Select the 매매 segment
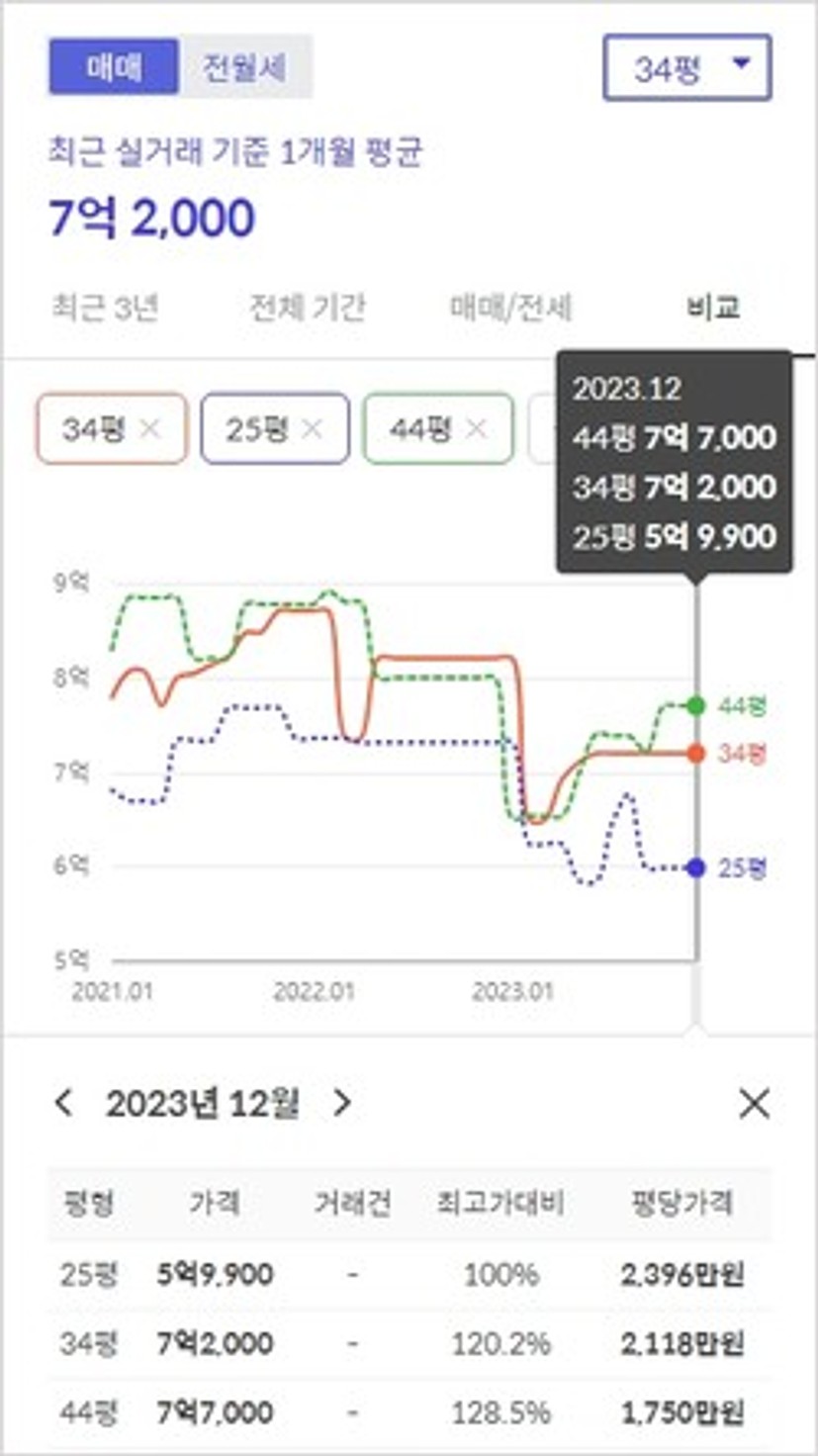The width and height of the screenshot is (818, 1456). [114, 67]
